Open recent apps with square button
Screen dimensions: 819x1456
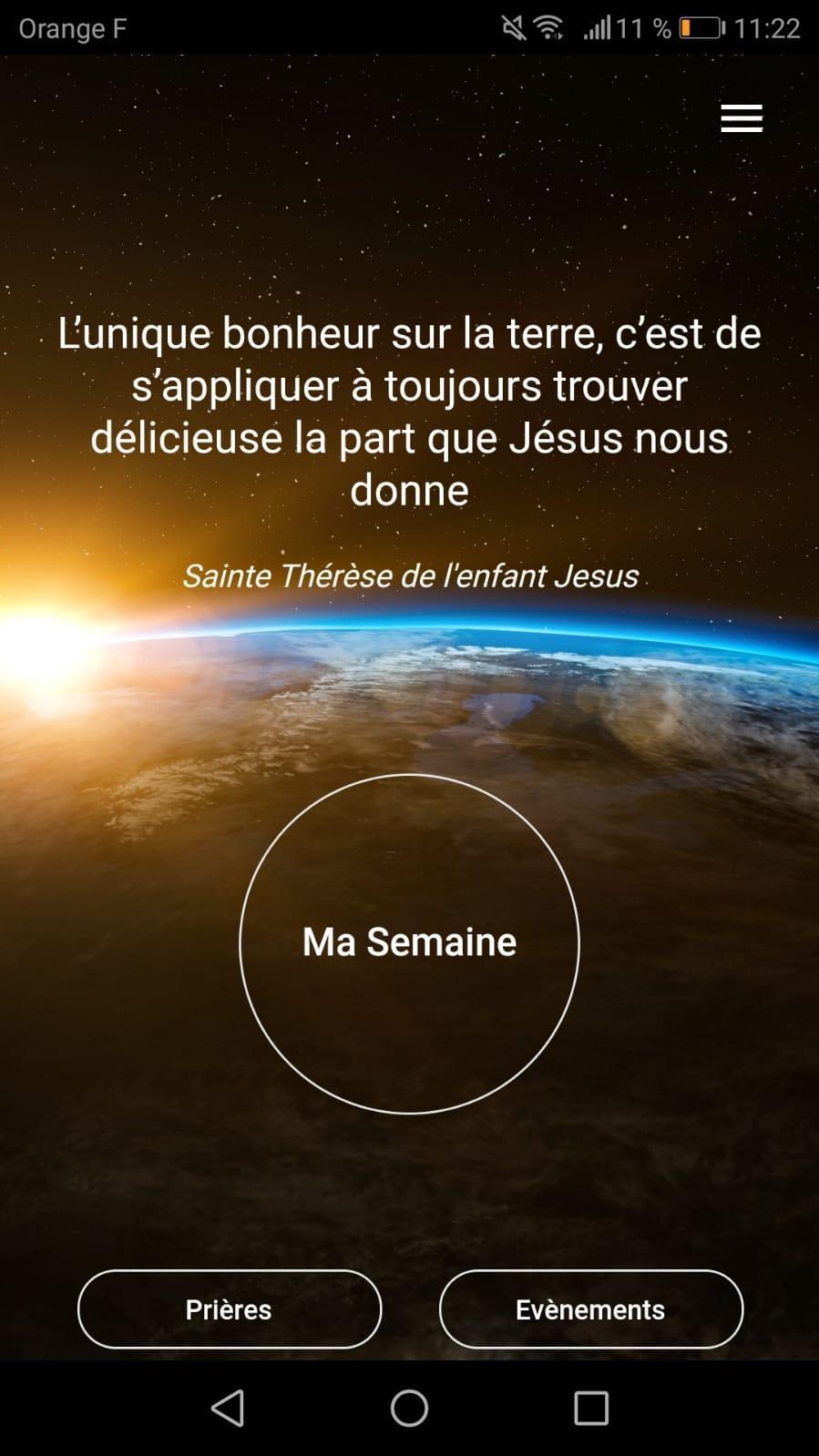click(590, 1407)
